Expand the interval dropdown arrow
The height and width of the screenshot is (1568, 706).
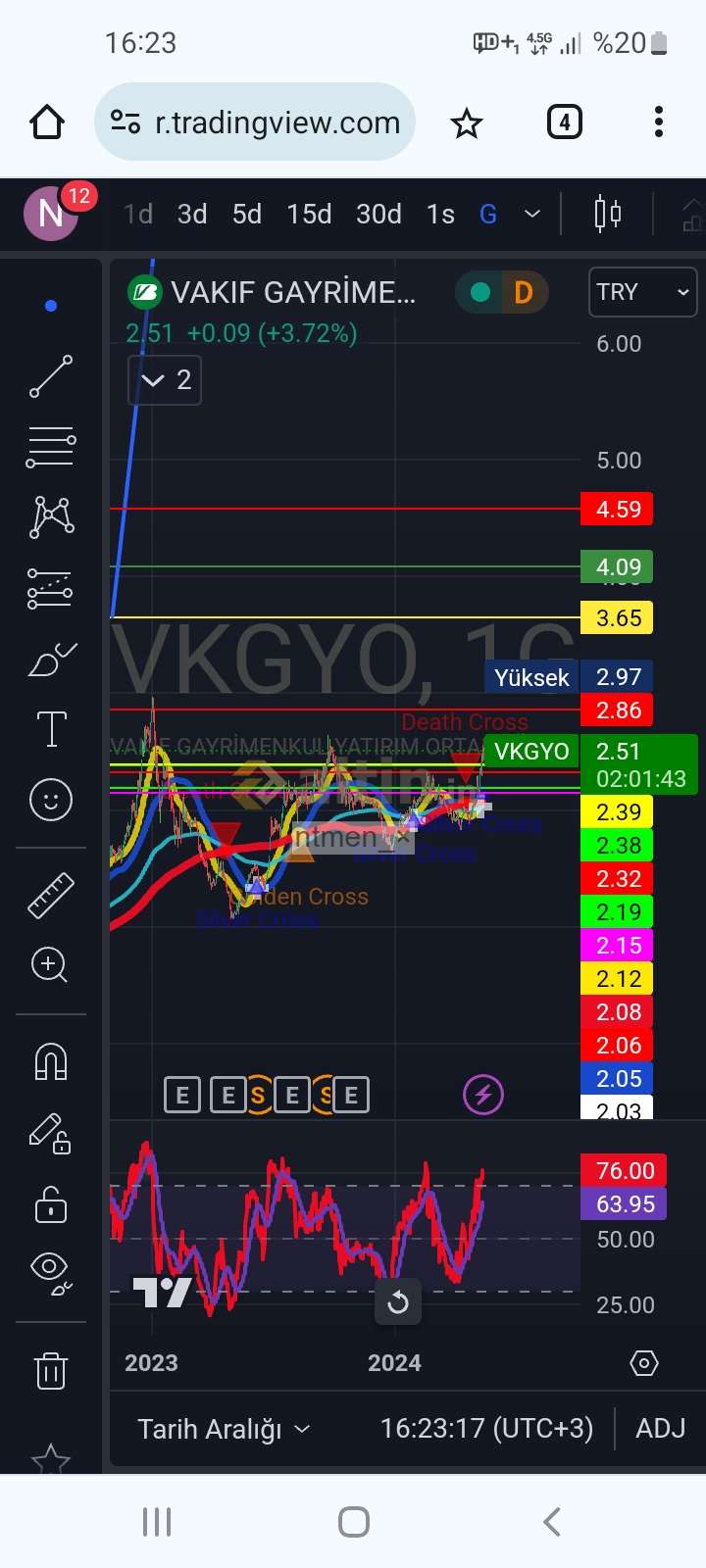tap(532, 214)
